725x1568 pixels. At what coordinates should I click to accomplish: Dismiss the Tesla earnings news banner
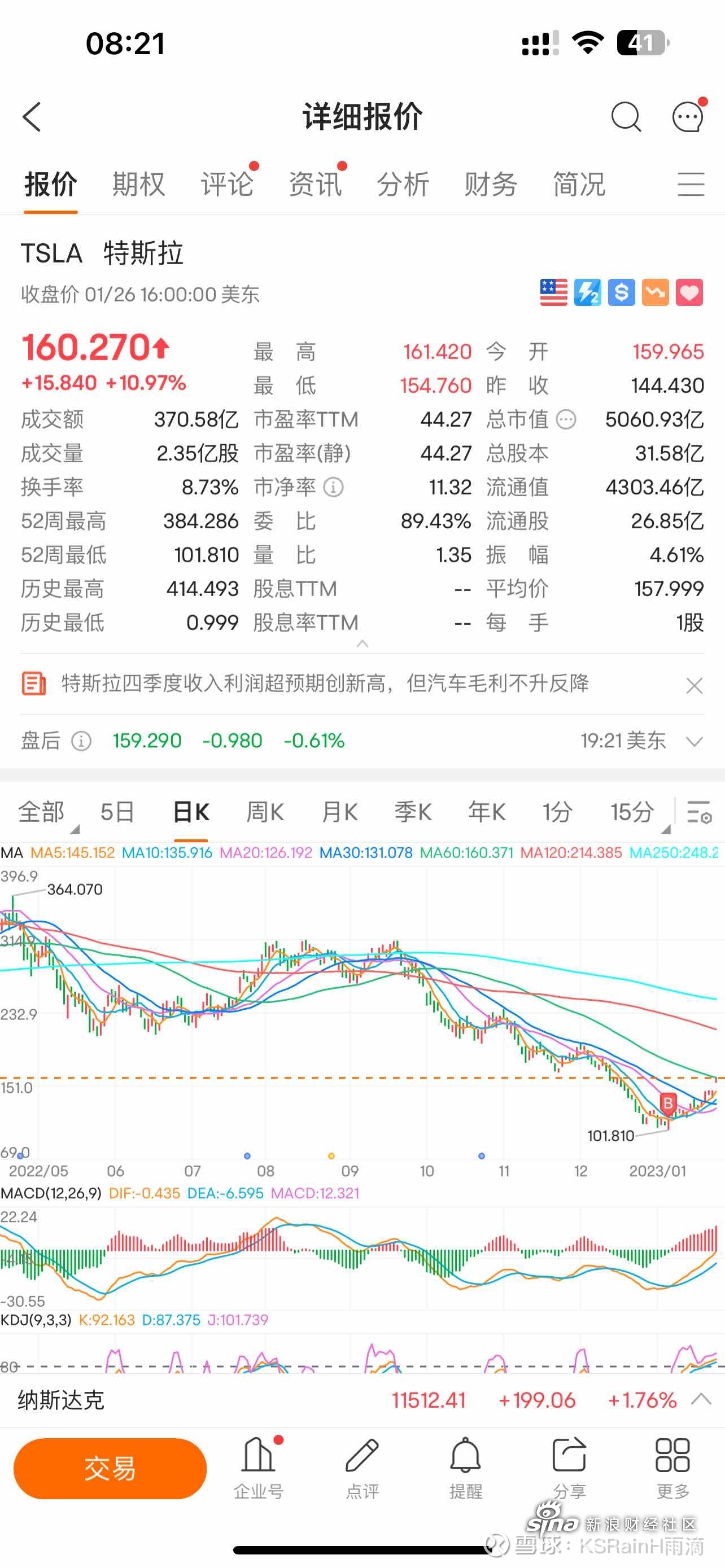[694, 686]
